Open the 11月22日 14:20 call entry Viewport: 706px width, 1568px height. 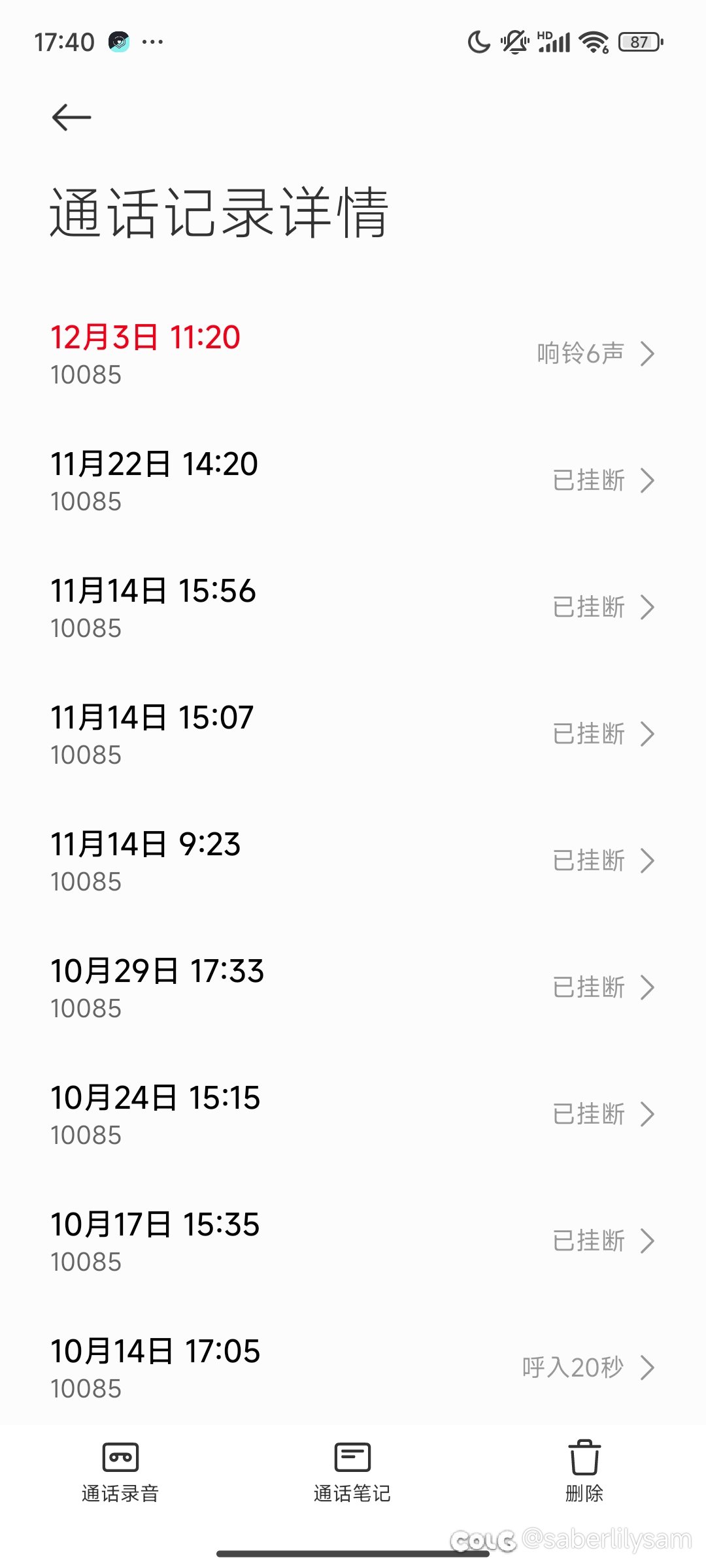click(353, 480)
